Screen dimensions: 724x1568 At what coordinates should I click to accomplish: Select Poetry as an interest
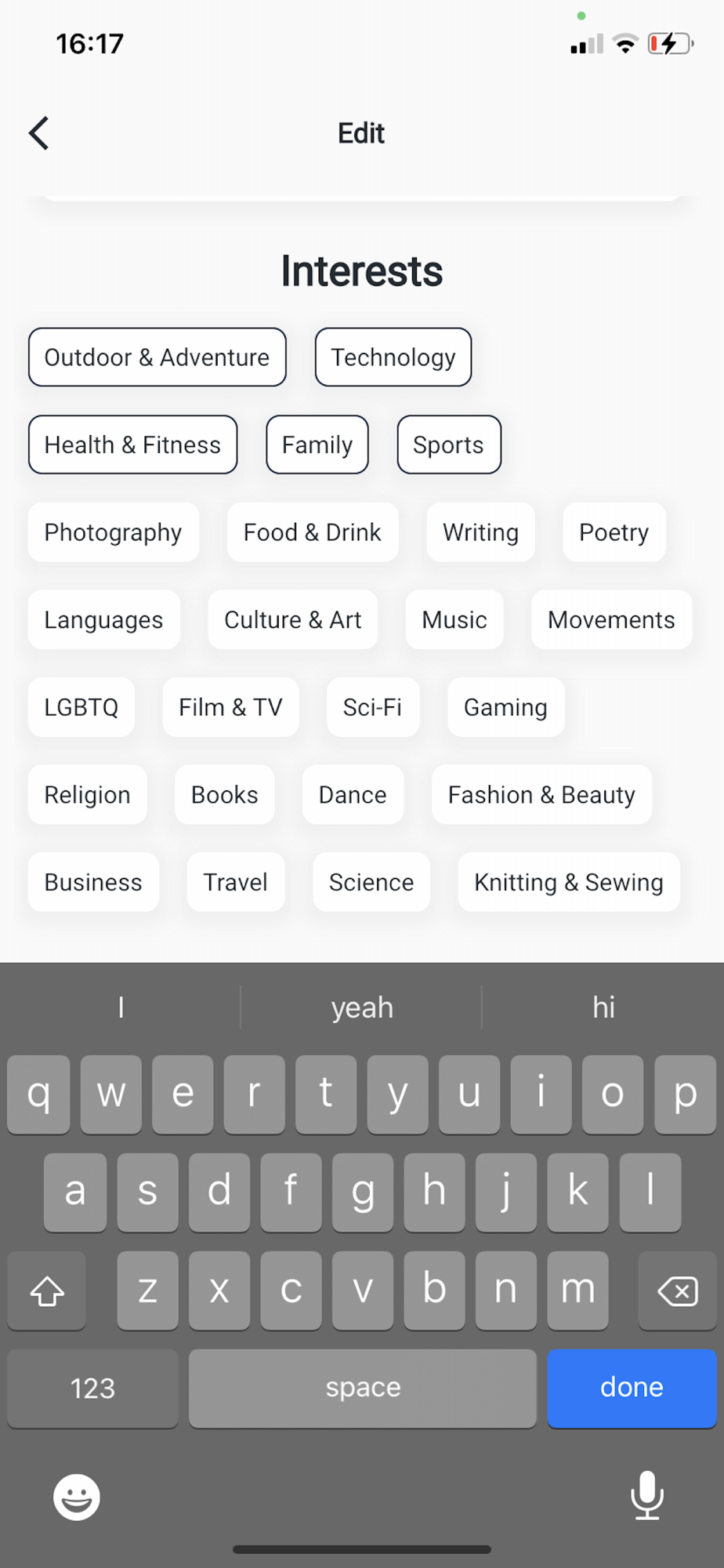[614, 532]
